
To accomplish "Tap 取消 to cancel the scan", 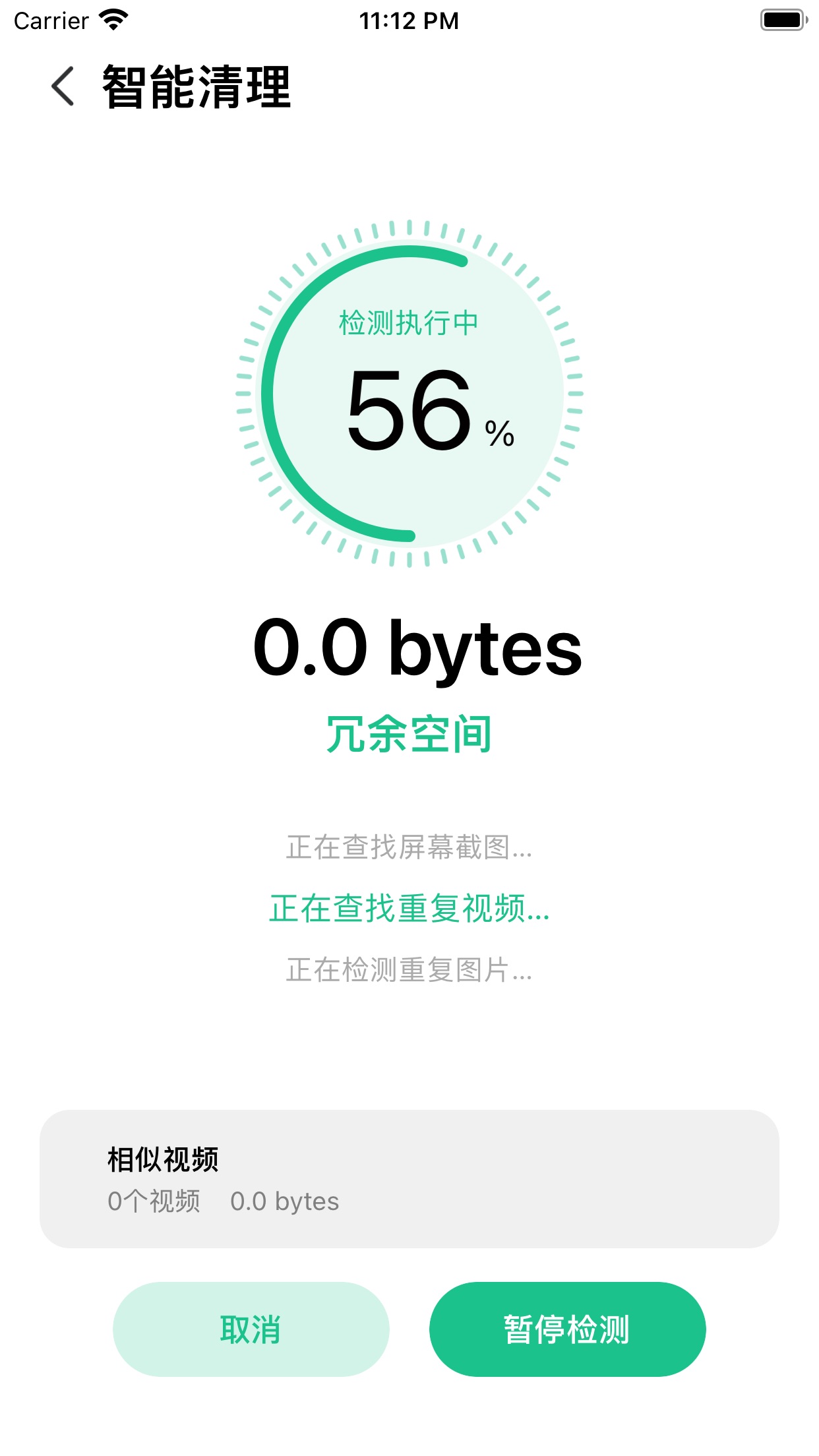I will click(x=251, y=1329).
